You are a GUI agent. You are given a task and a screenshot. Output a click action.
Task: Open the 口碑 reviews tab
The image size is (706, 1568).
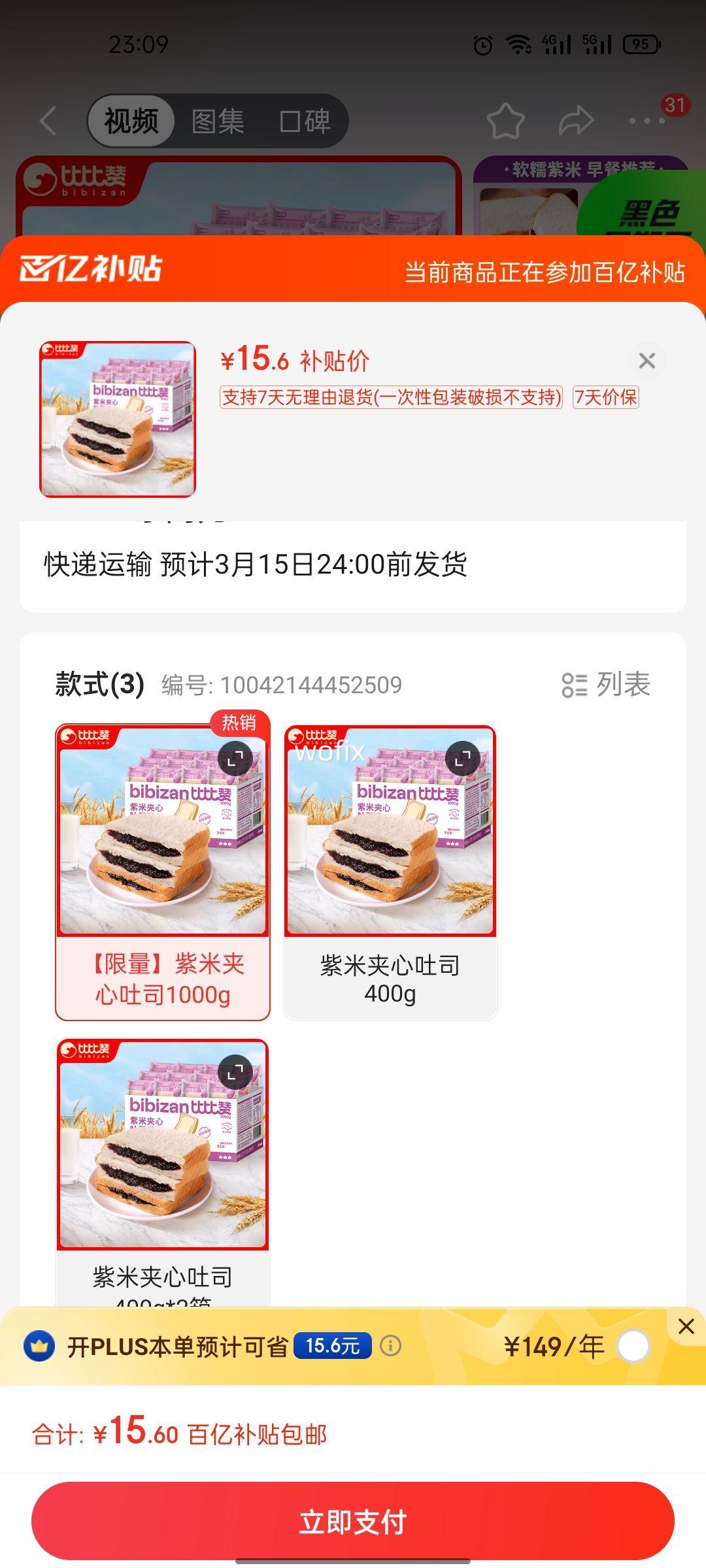pos(305,121)
